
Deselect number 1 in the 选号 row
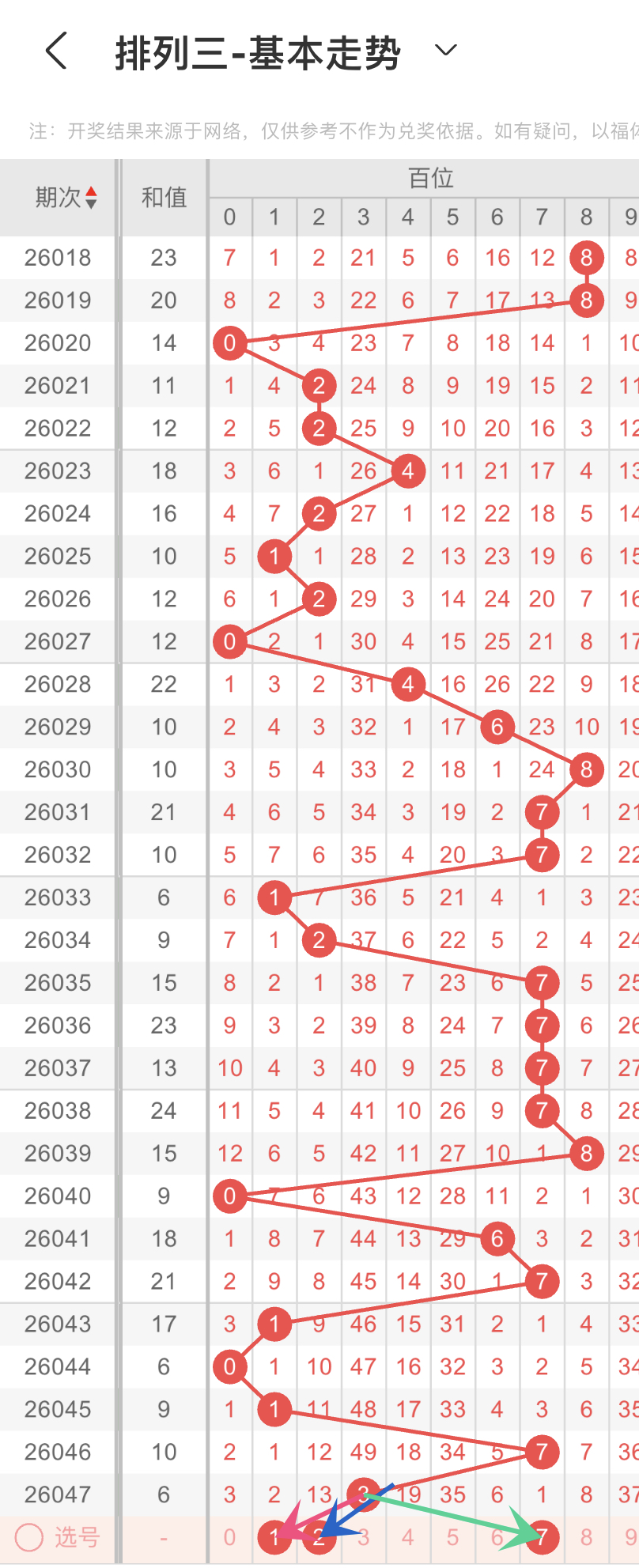tap(274, 1537)
